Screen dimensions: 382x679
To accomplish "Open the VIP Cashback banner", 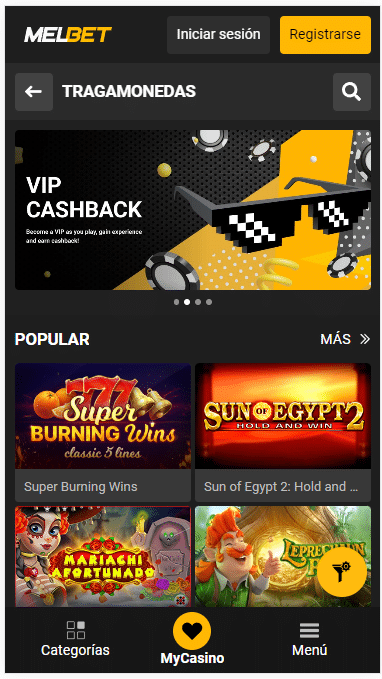I will [193, 210].
